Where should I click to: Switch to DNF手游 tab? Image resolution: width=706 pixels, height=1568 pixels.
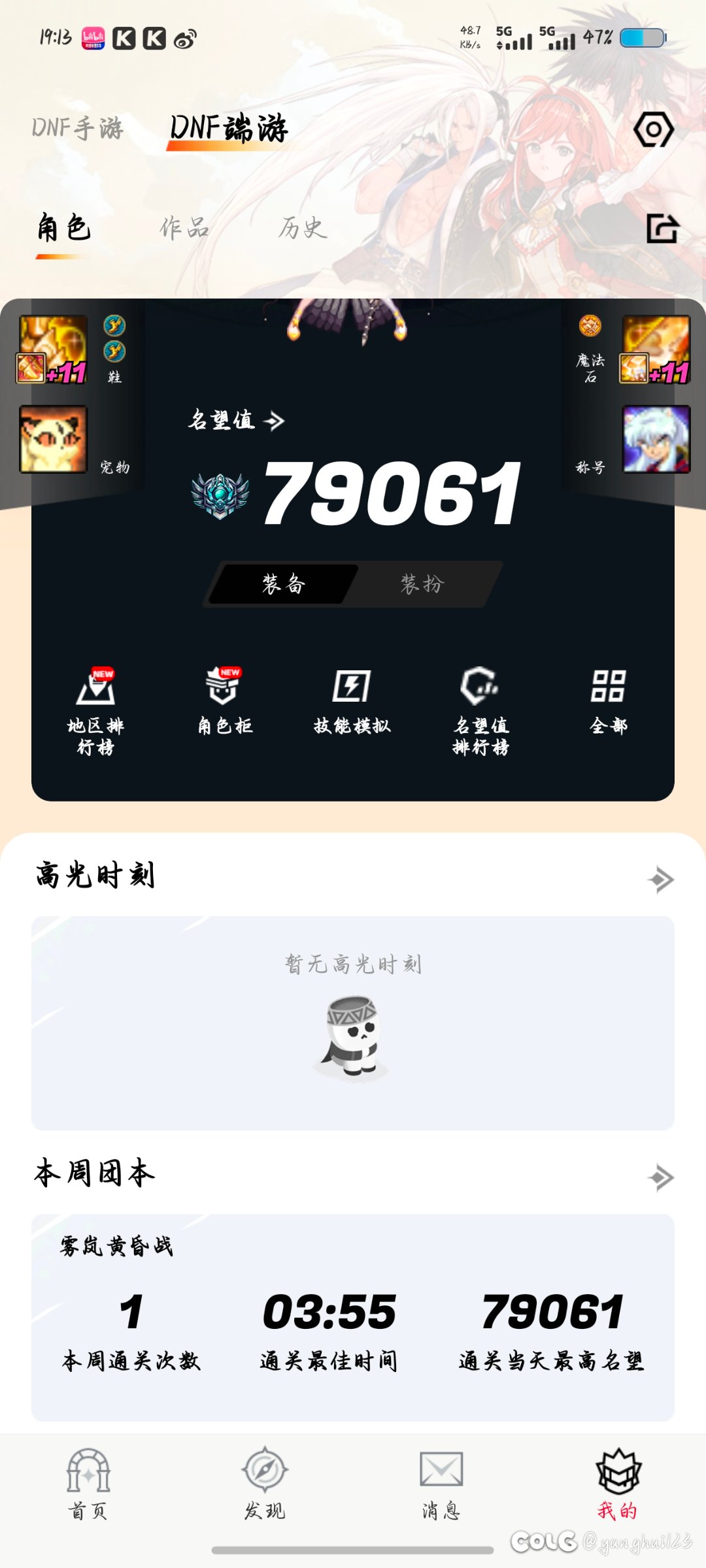[x=77, y=127]
